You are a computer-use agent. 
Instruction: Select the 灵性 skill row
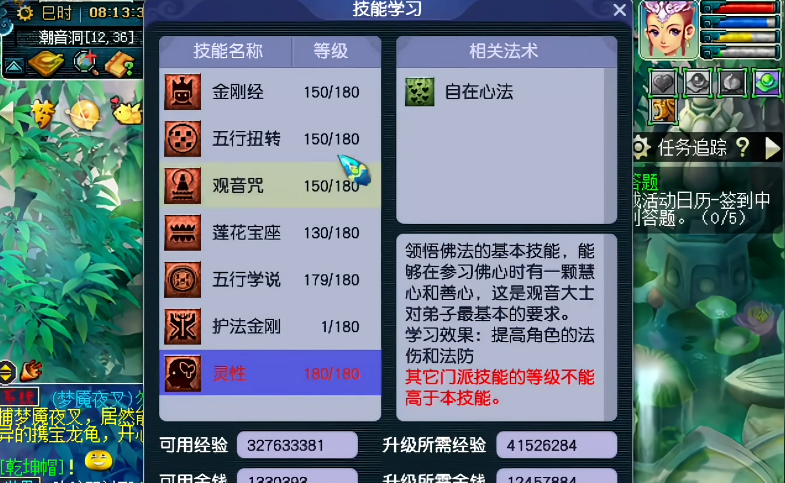click(x=270, y=374)
